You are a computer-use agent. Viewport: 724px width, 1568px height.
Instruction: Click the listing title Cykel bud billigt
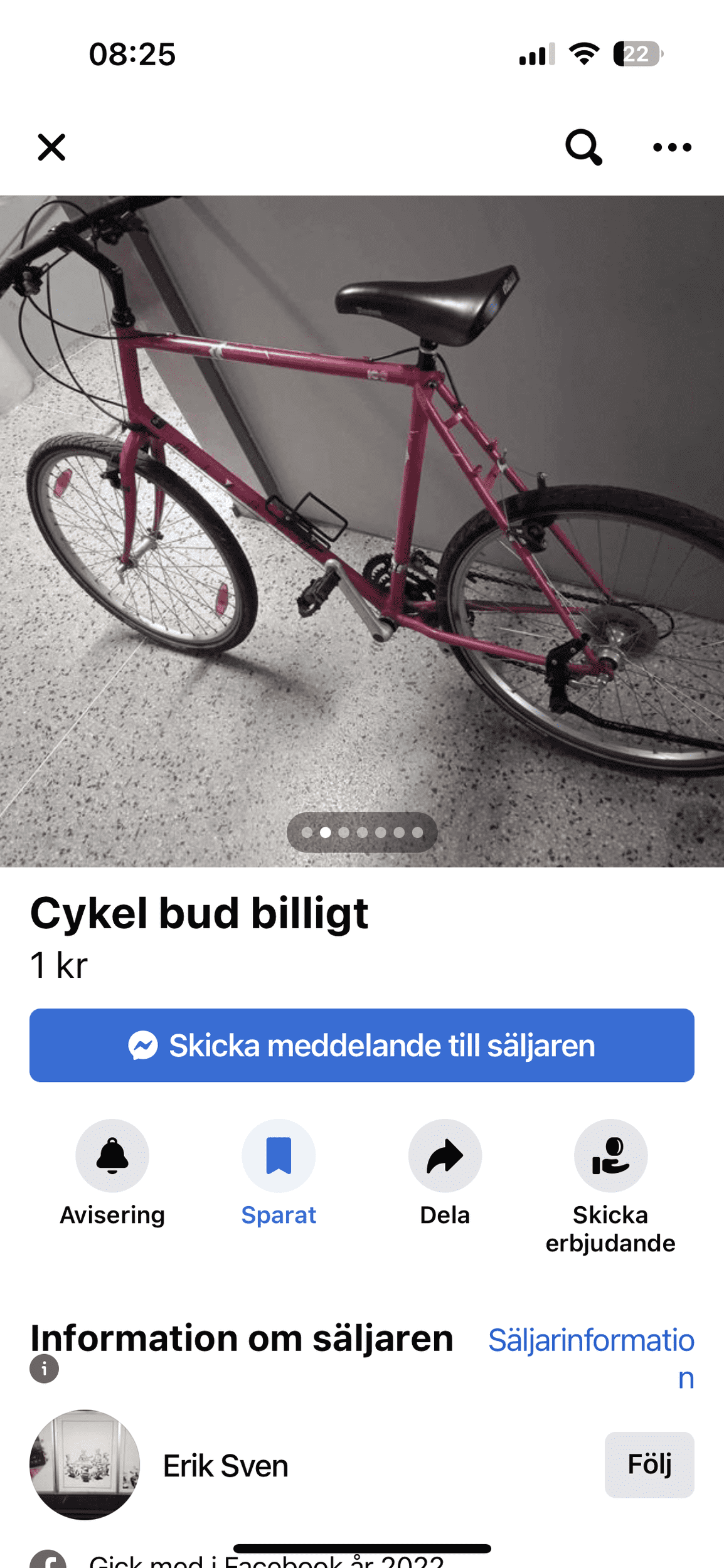(200, 932)
